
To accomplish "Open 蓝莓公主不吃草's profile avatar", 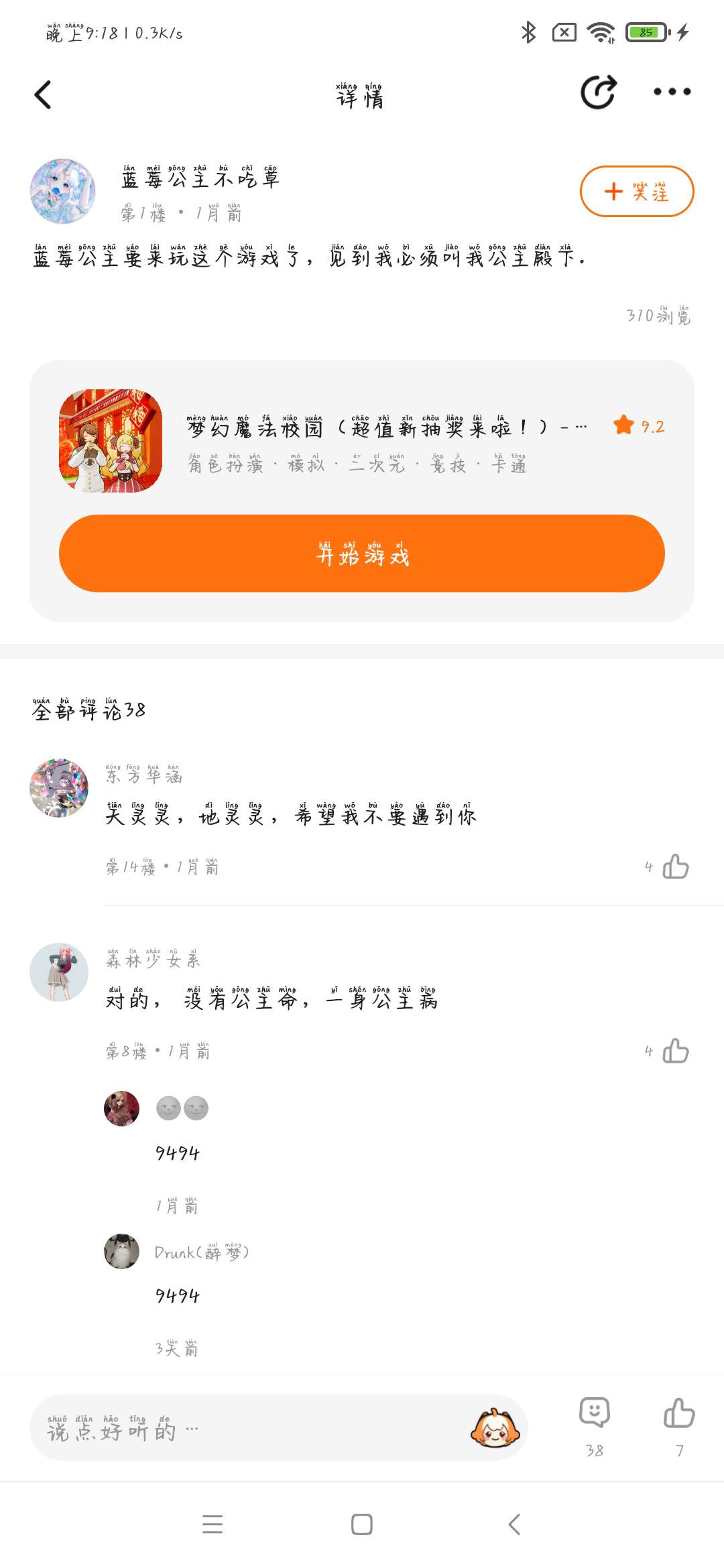I will (x=63, y=191).
